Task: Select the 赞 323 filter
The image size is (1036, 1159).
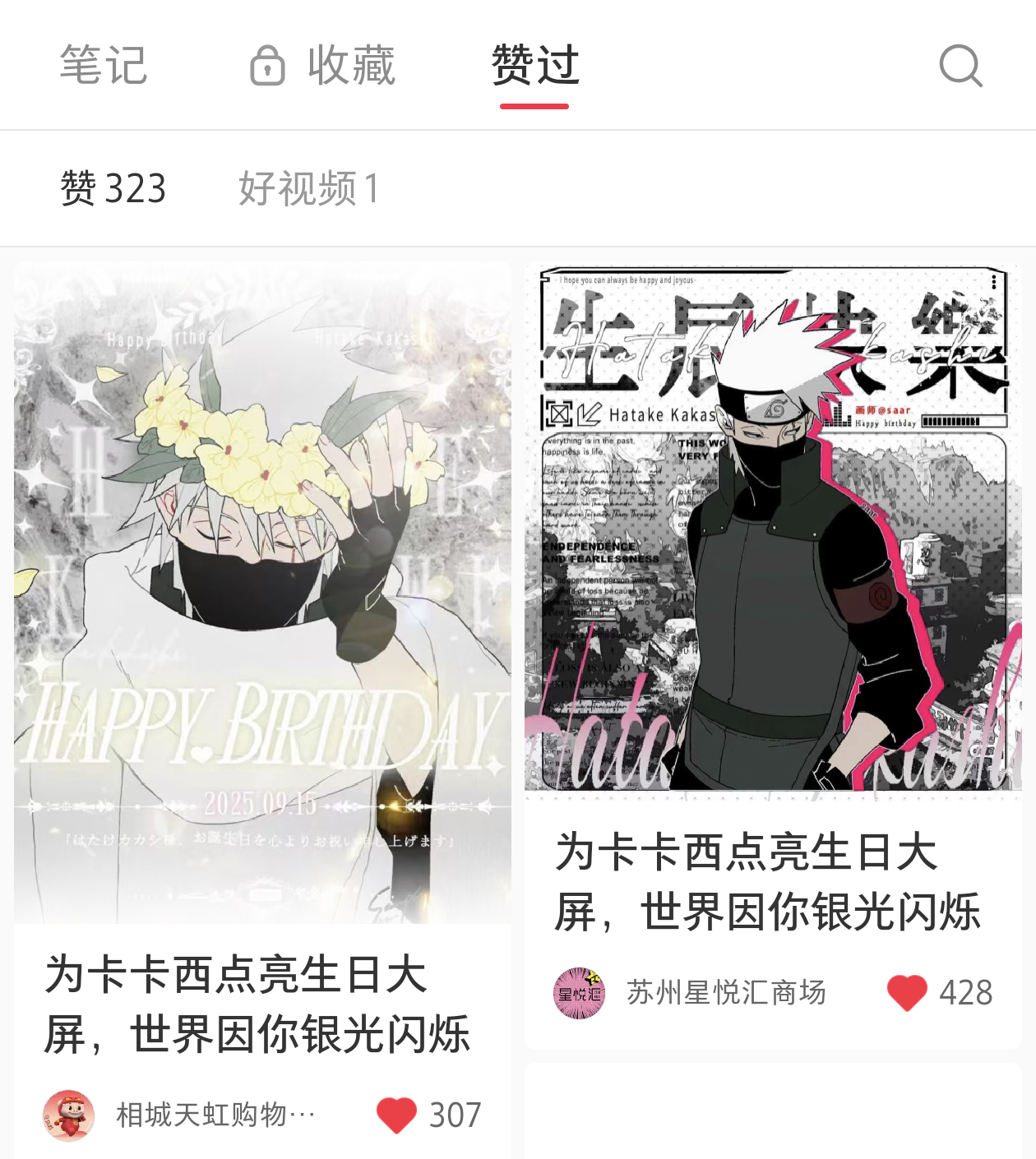Action: pos(113,188)
